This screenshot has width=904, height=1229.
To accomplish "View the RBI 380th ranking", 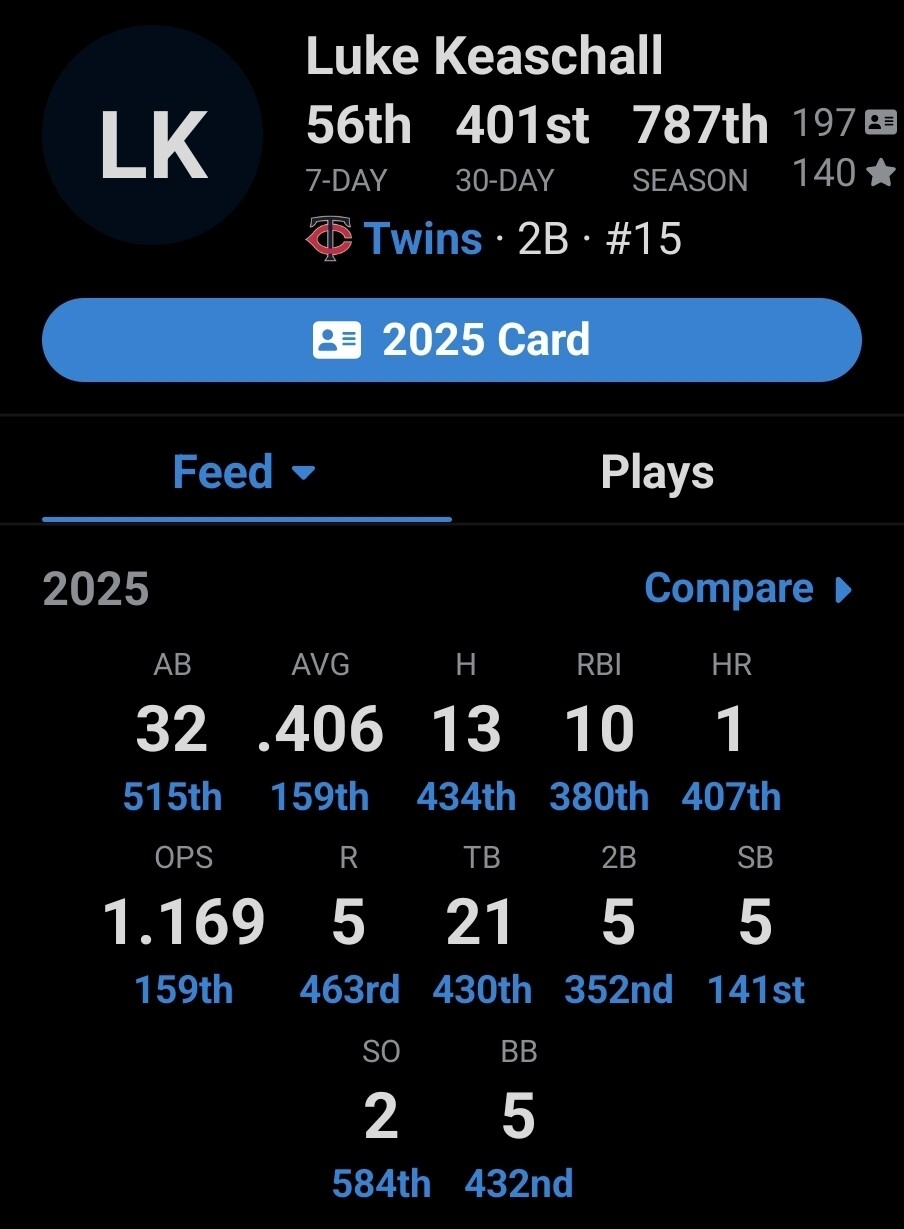I will tap(599, 798).
